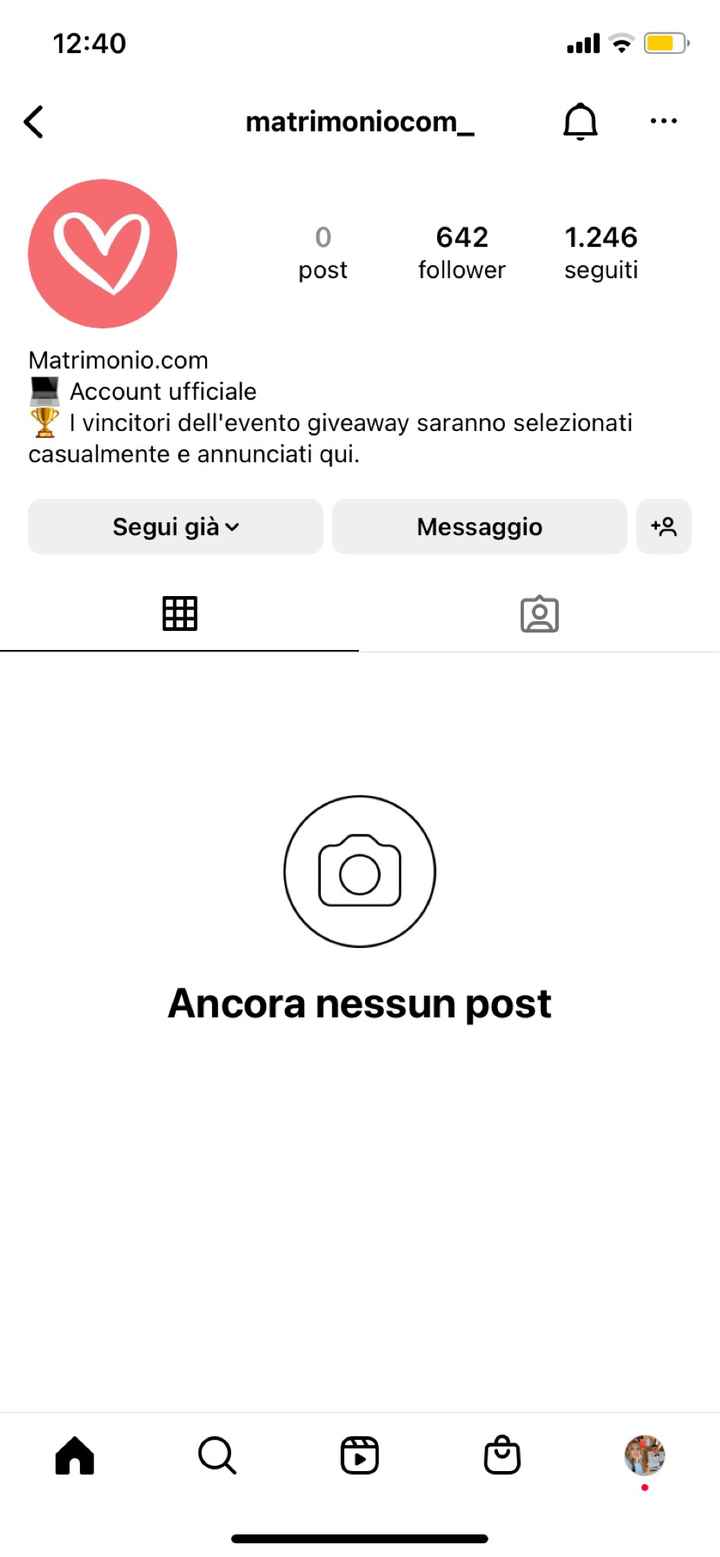720x1557 pixels.
Task: Open the Segui già dropdown chevron
Action: (230, 526)
